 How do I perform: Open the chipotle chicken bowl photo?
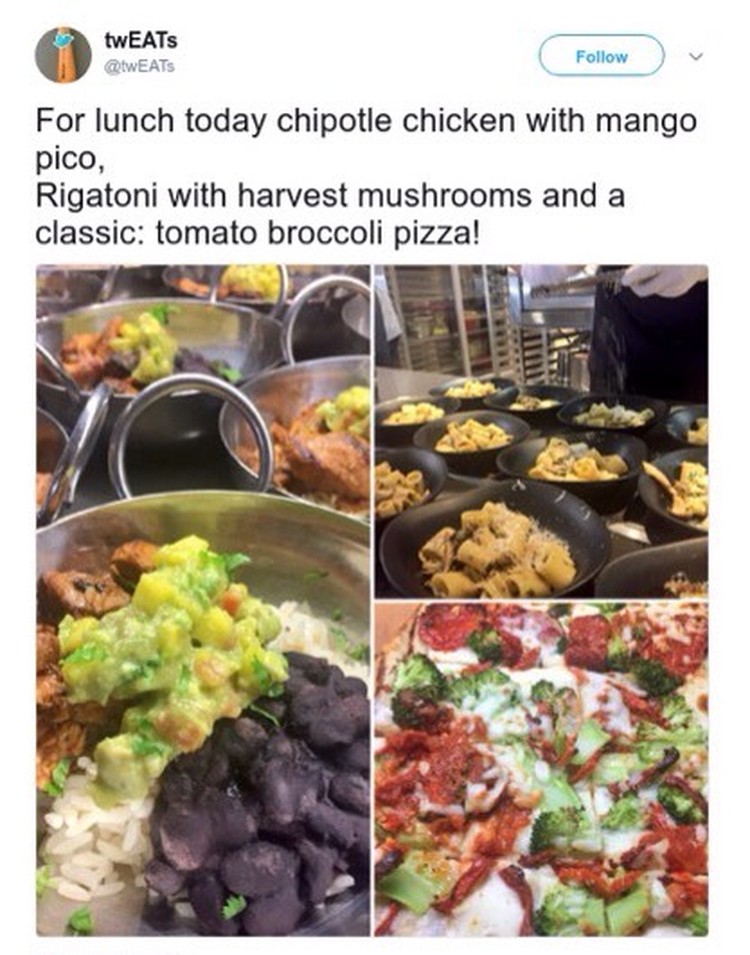(203, 600)
